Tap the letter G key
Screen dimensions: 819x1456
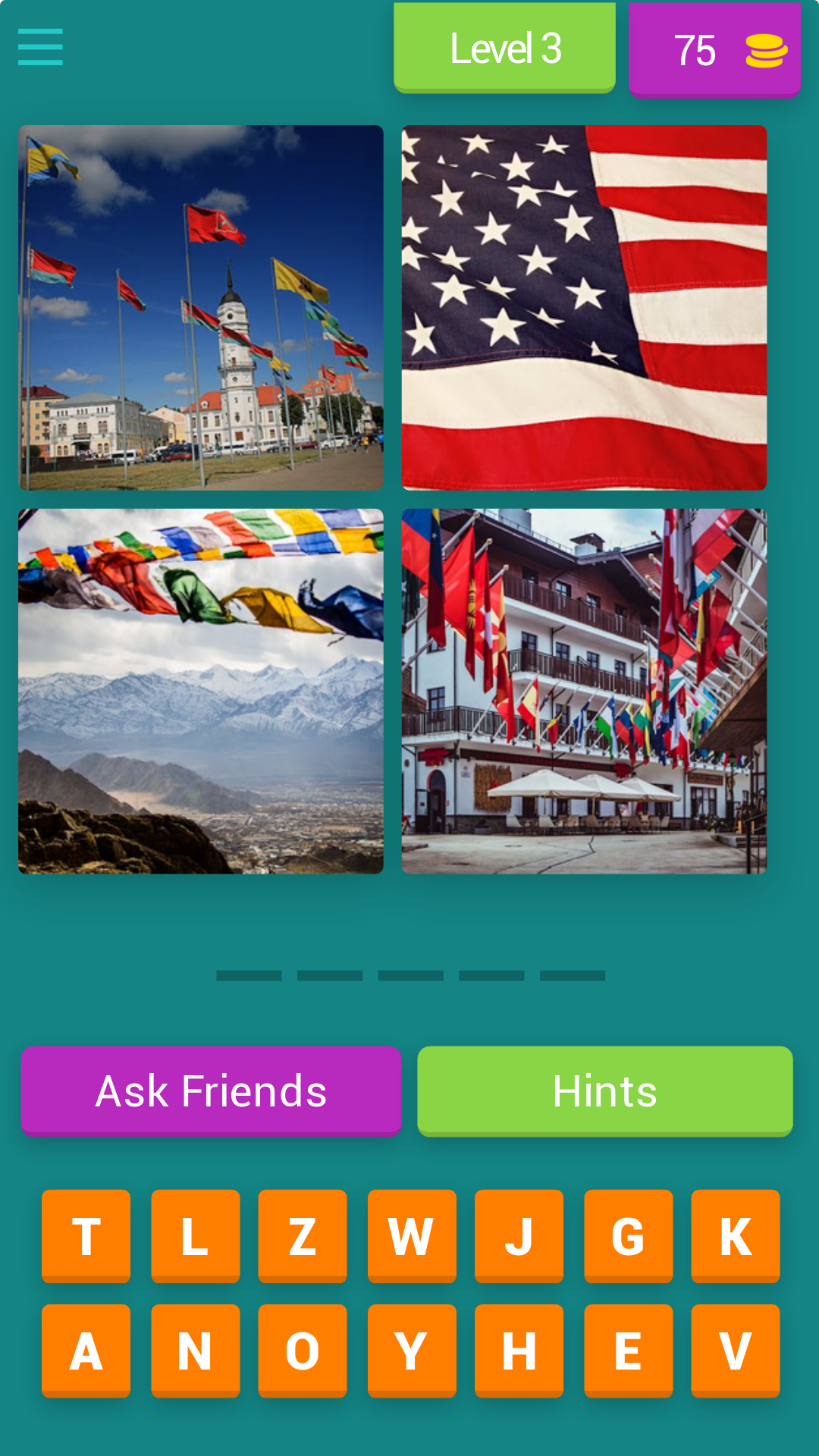coord(628,1236)
